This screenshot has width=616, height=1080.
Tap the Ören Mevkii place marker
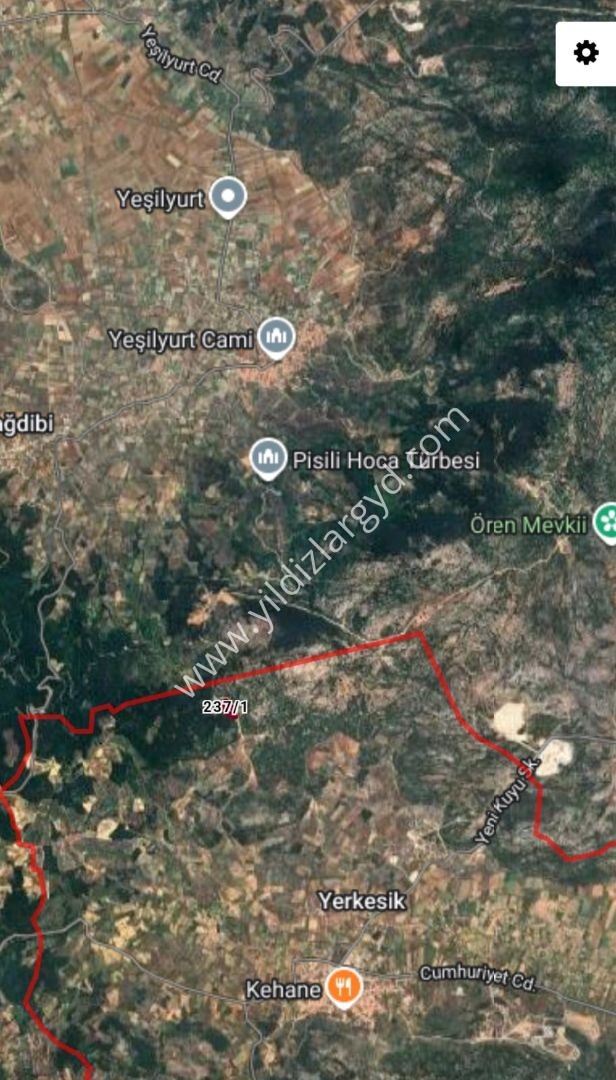tap(607, 521)
